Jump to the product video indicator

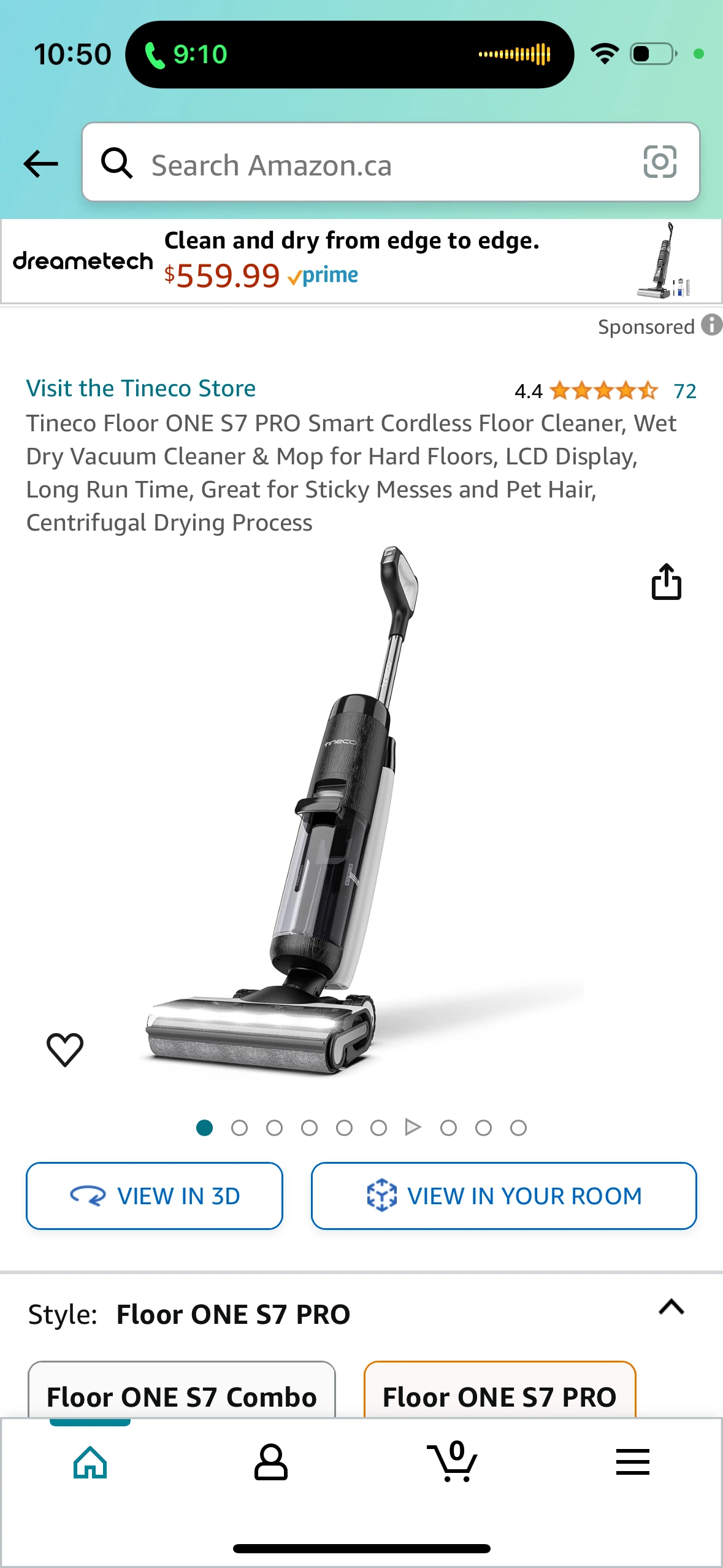(x=413, y=1128)
